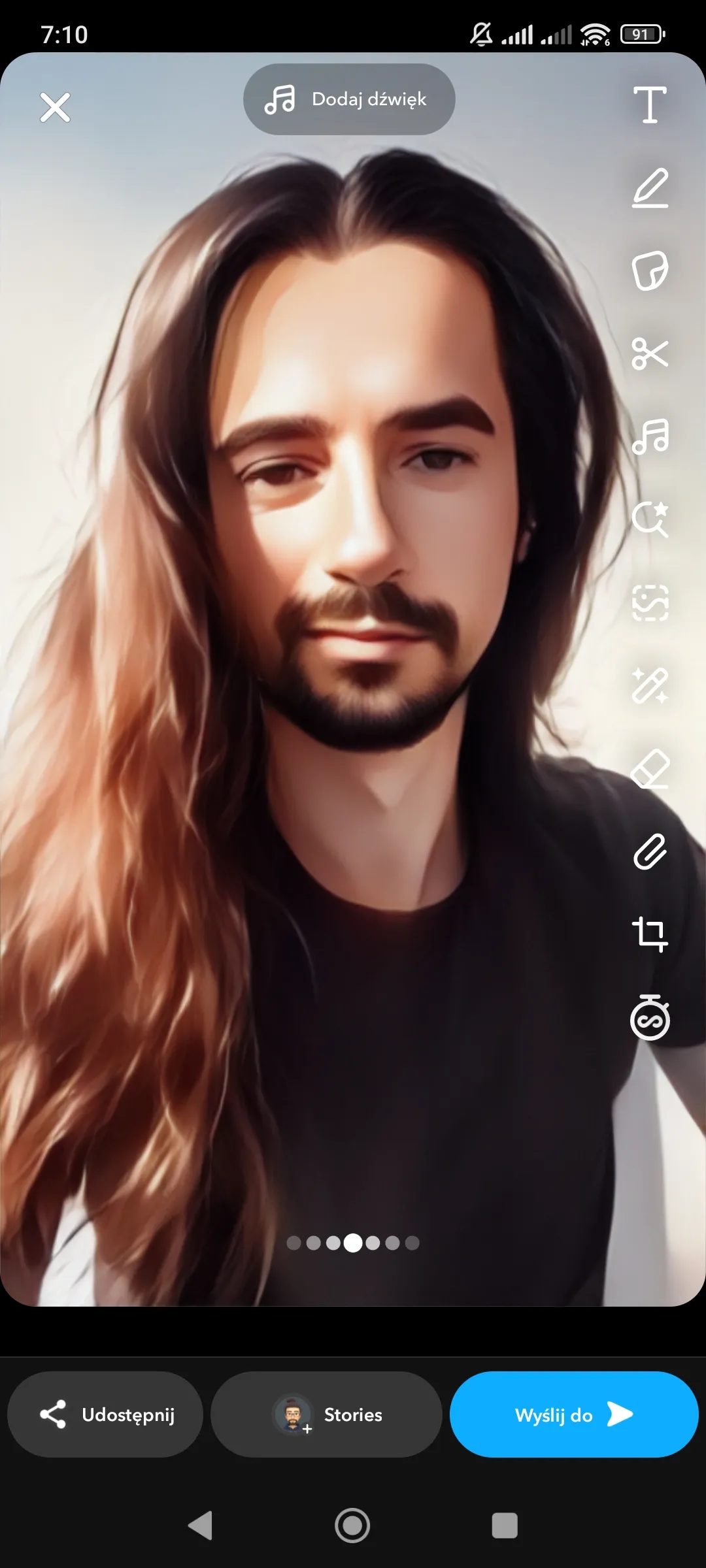Screen dimensions: 706x1568
Task: Open the snap timer setting
Action: coord(650,1018)
